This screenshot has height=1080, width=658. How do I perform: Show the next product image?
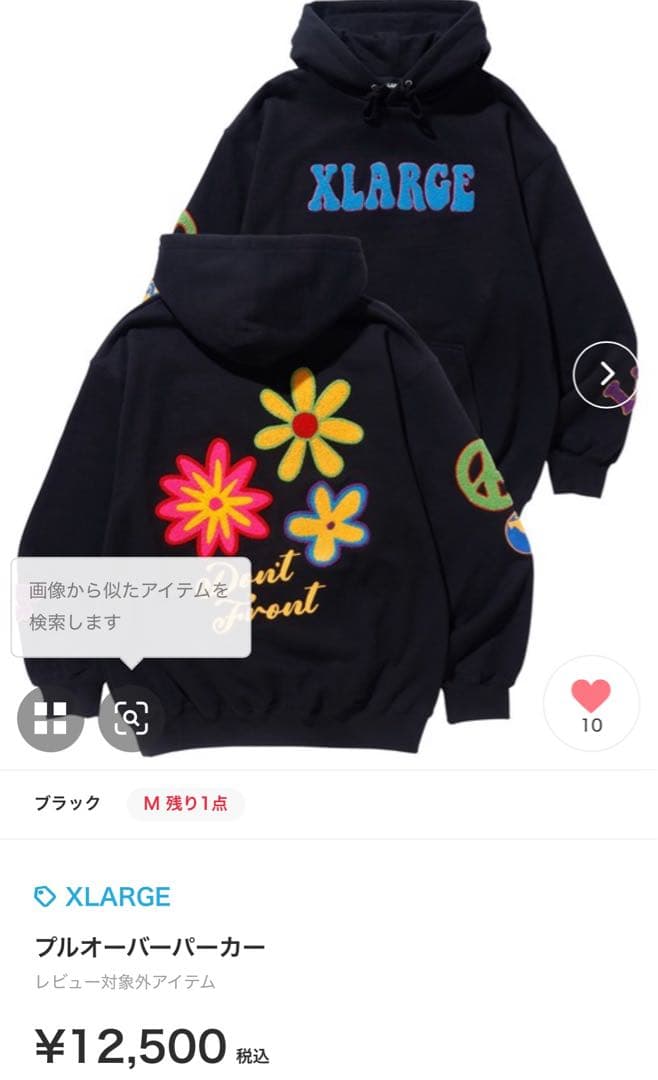[x=606, y=374]
